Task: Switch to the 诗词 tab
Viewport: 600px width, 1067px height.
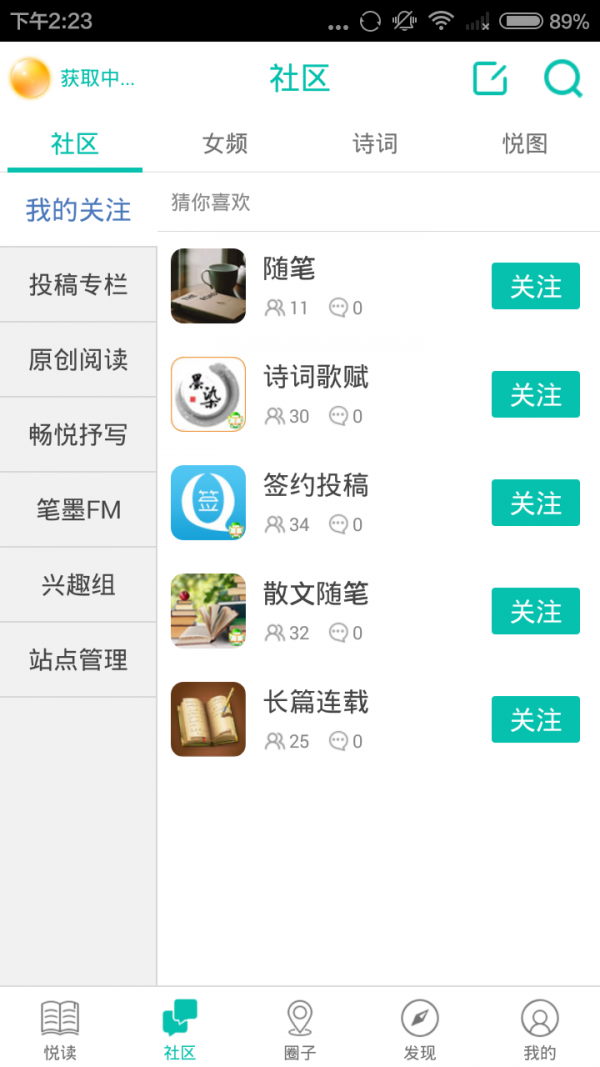Action: click(375, 144)
